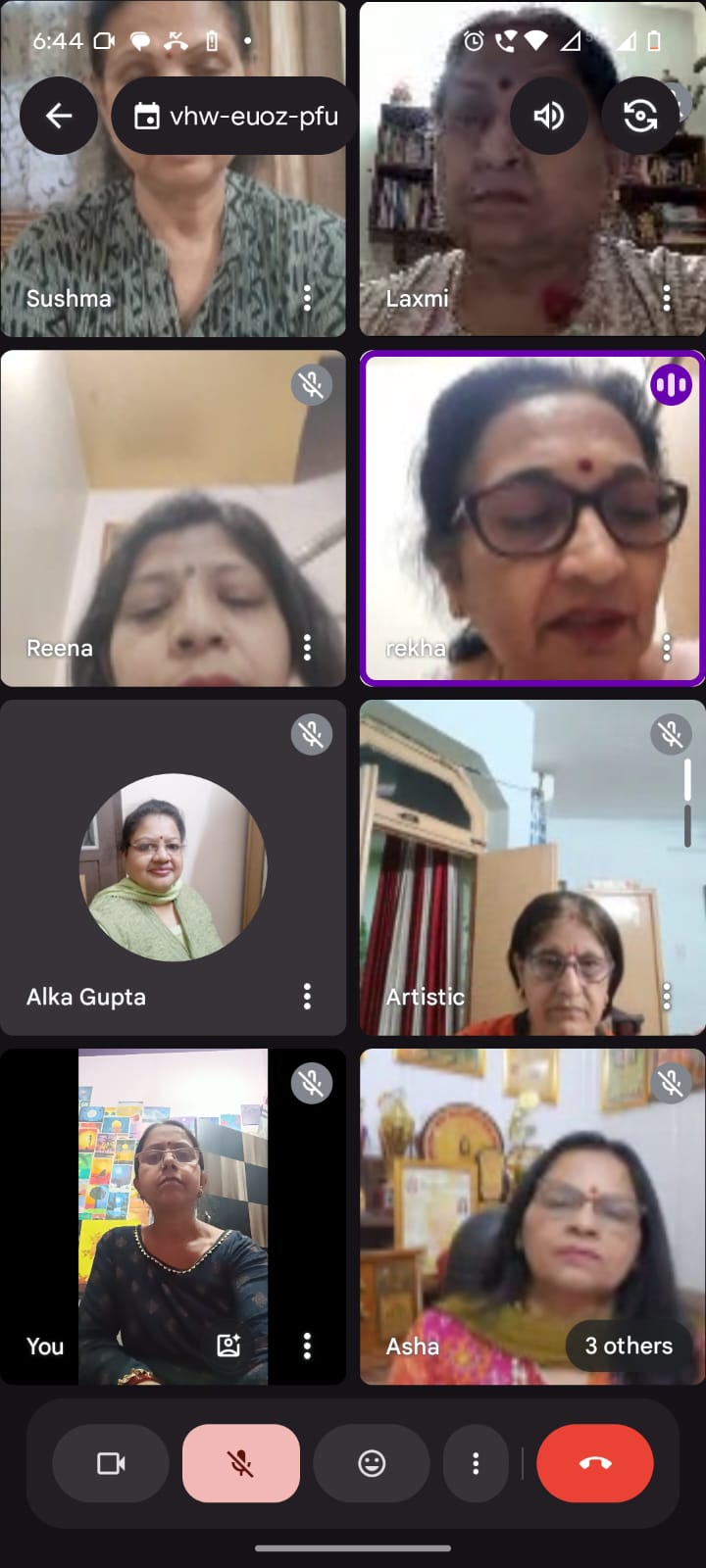Send a reaction with the emoji button
The width and height of the screenshot is (706, 1568).
(372, 1463)
